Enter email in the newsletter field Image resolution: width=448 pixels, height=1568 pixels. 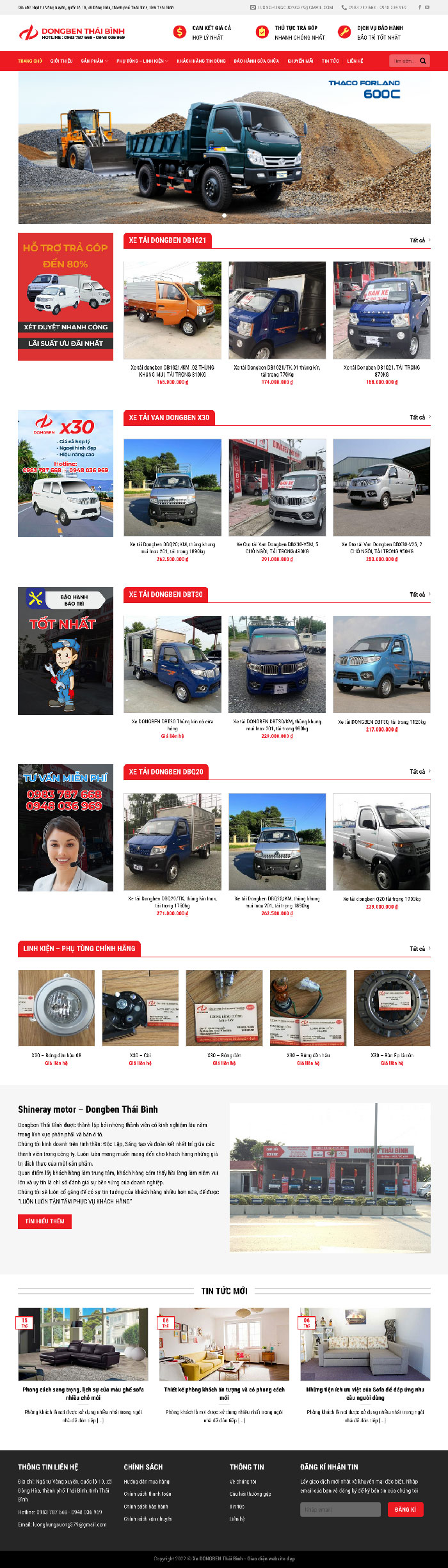[340, 1509]
